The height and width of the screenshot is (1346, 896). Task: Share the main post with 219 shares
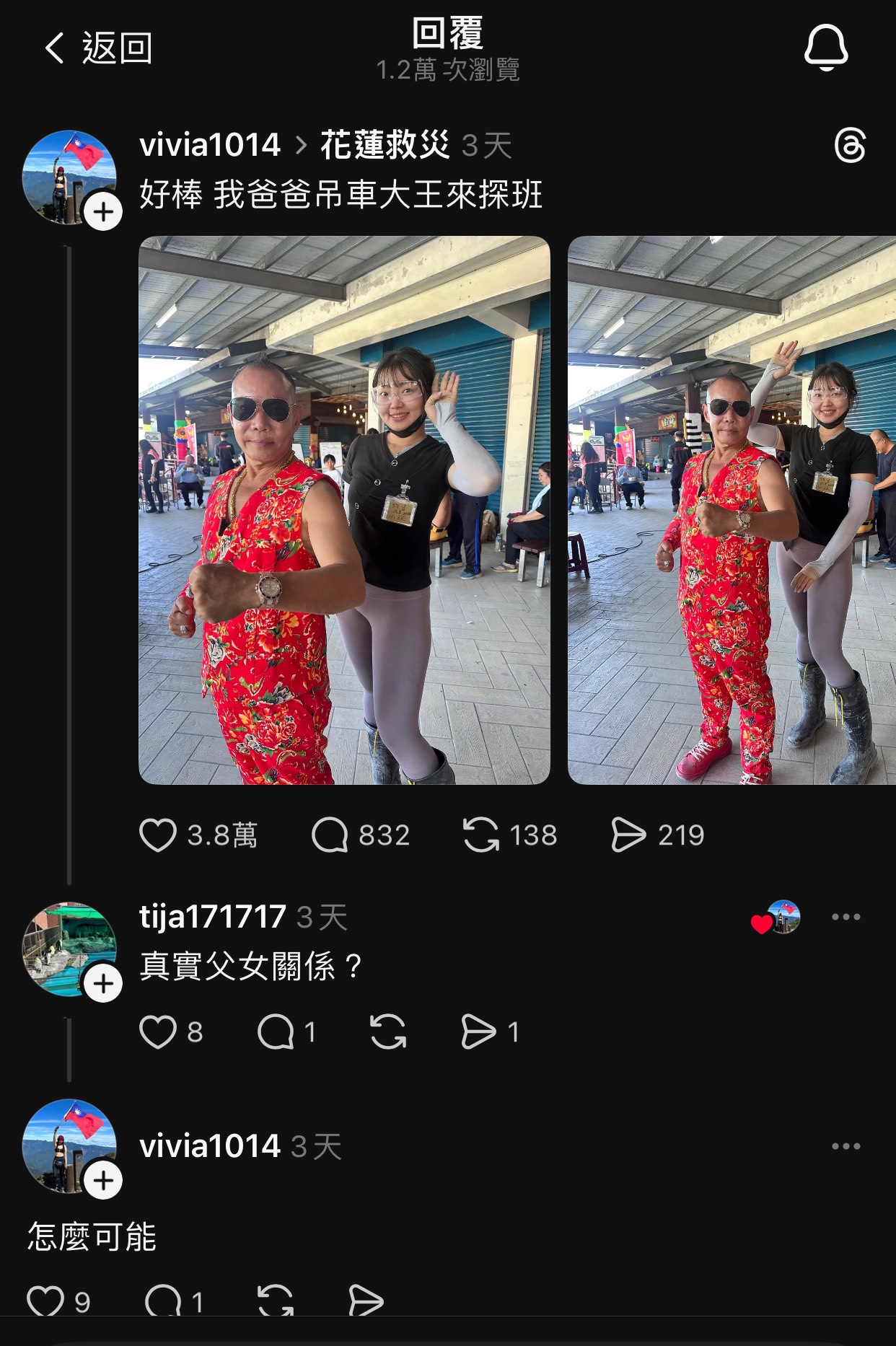pyautogui.click(x=628, y=835)
